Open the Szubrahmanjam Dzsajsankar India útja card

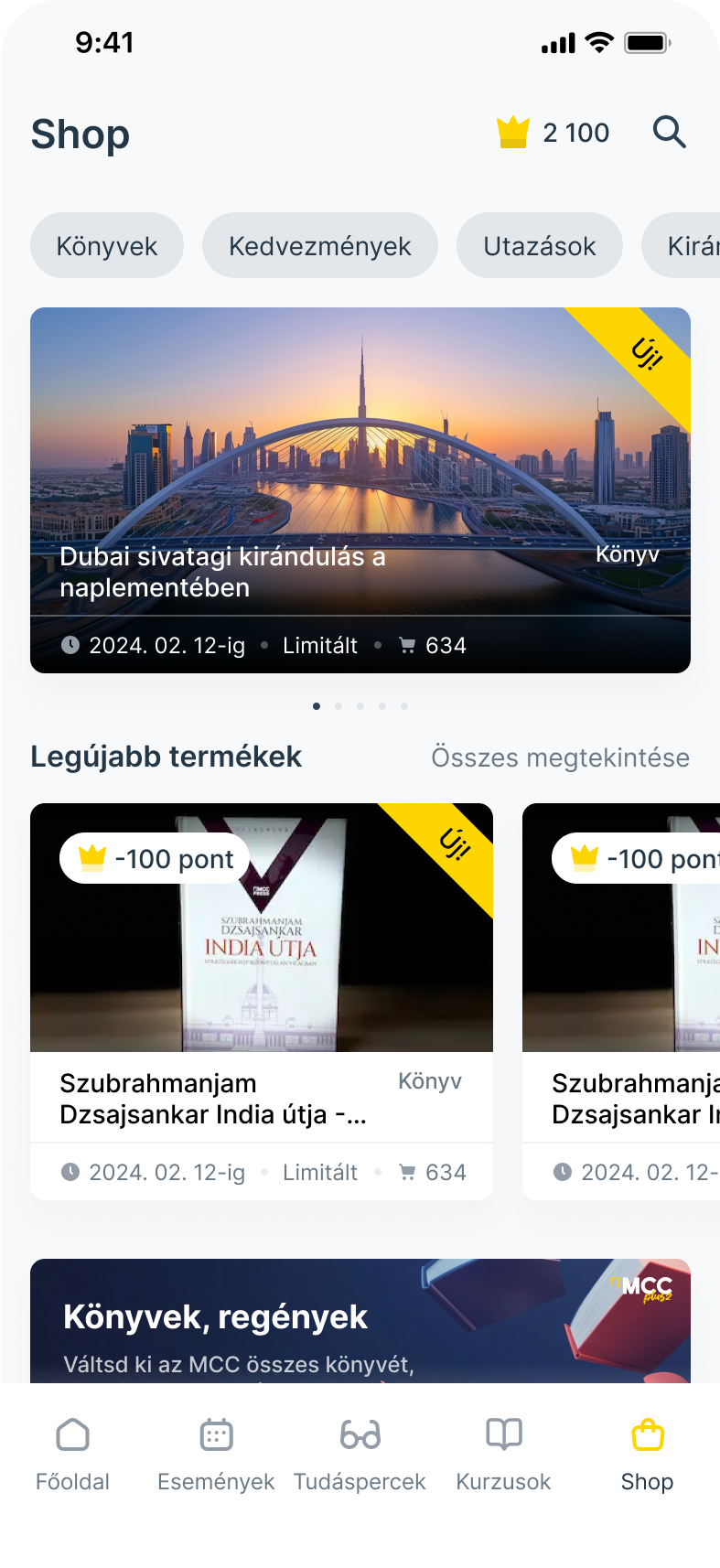(x=261, y=1001)
